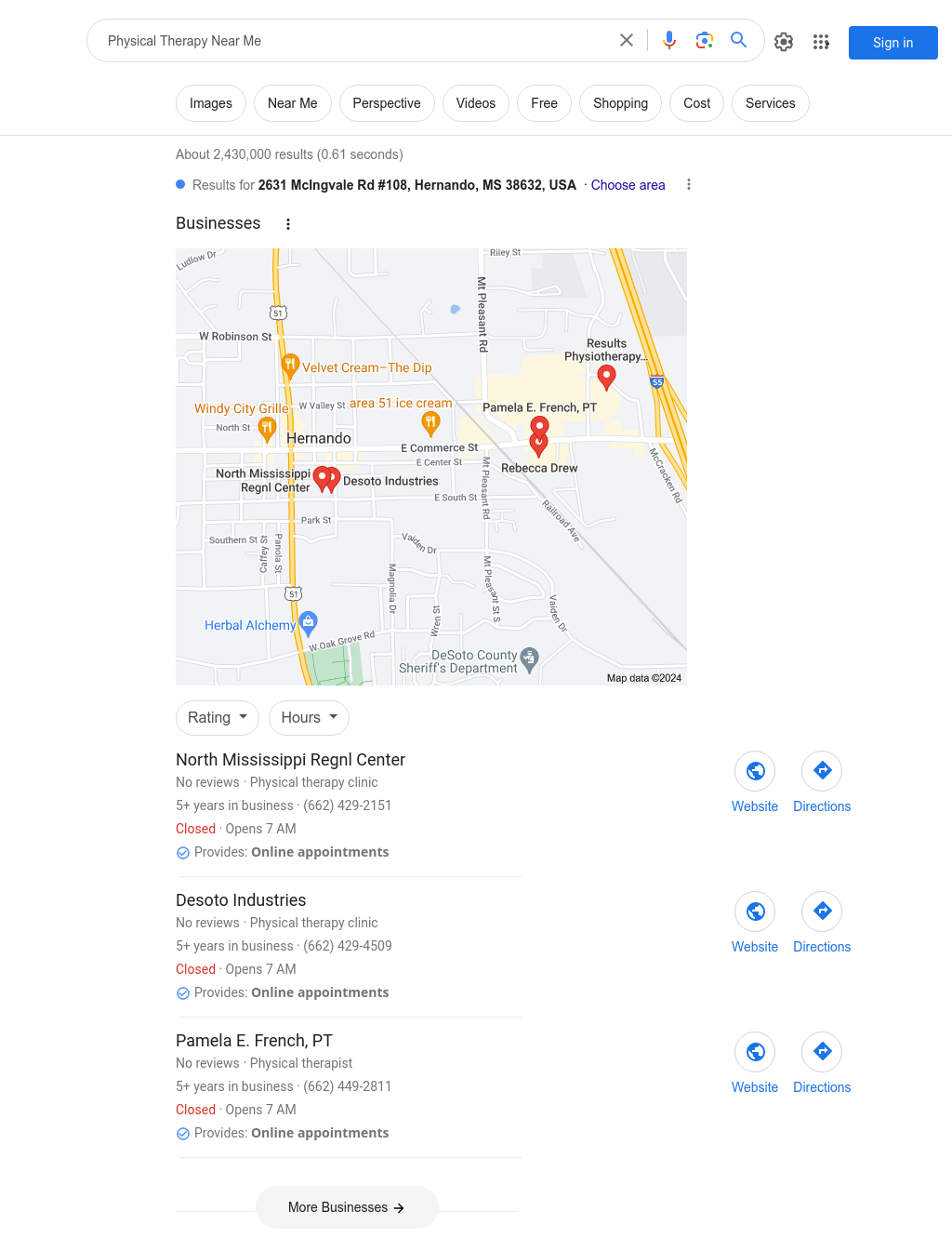Viewport: 952px width, 1251px height.
Task: Tap the Sign in button
Action: click(892, 43)
